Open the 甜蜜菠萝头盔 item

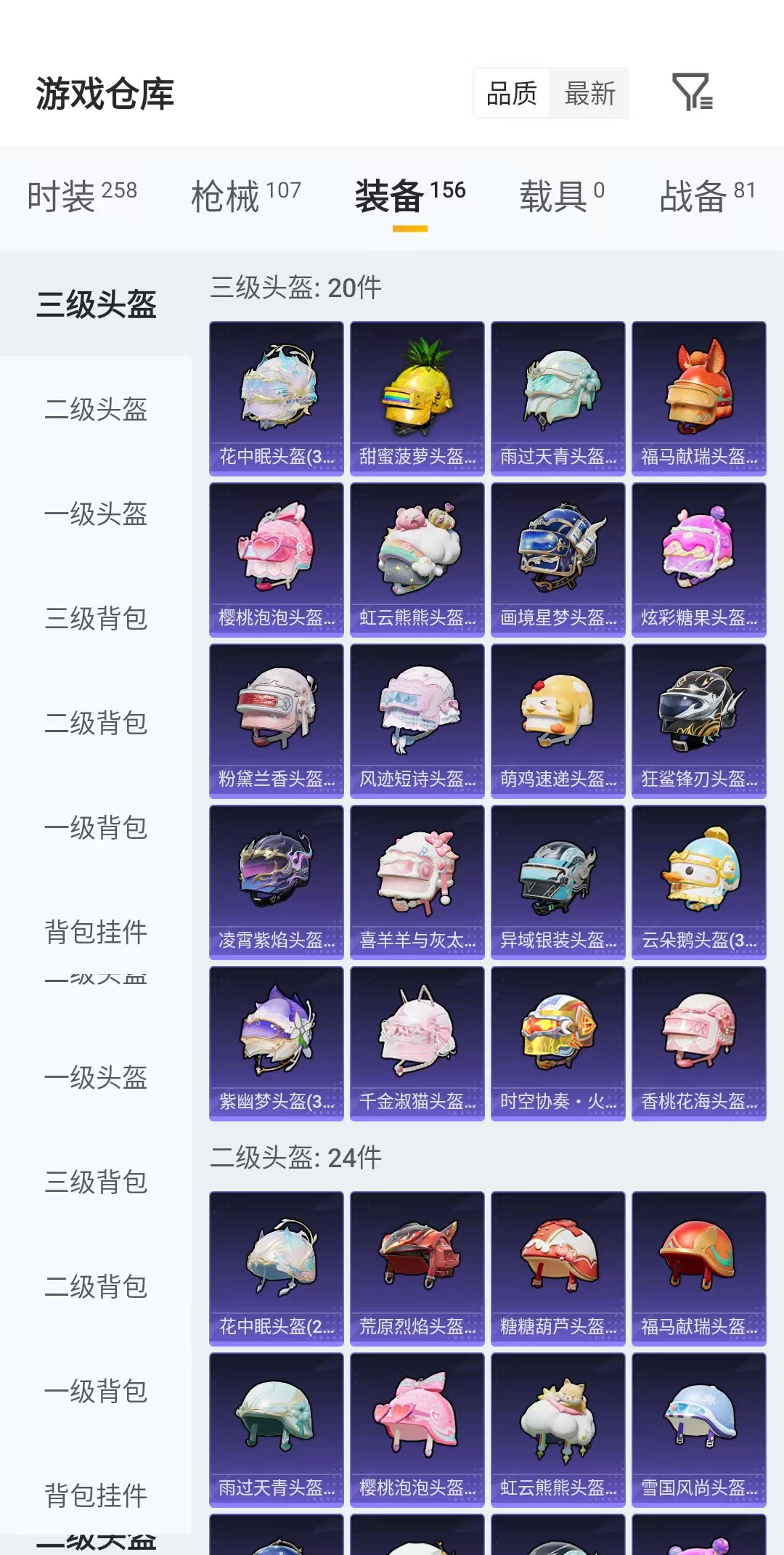tap(417, 399)
